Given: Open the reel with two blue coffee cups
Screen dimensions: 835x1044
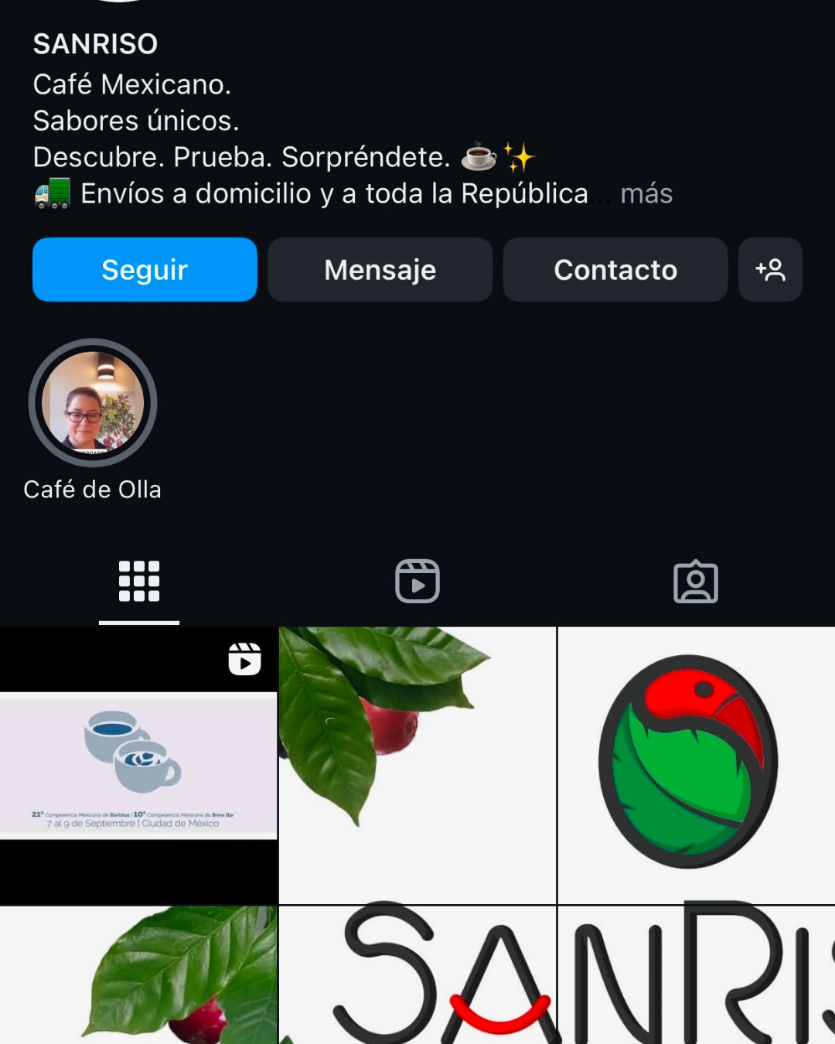Looking at the screenshot, I should [138, 765].
